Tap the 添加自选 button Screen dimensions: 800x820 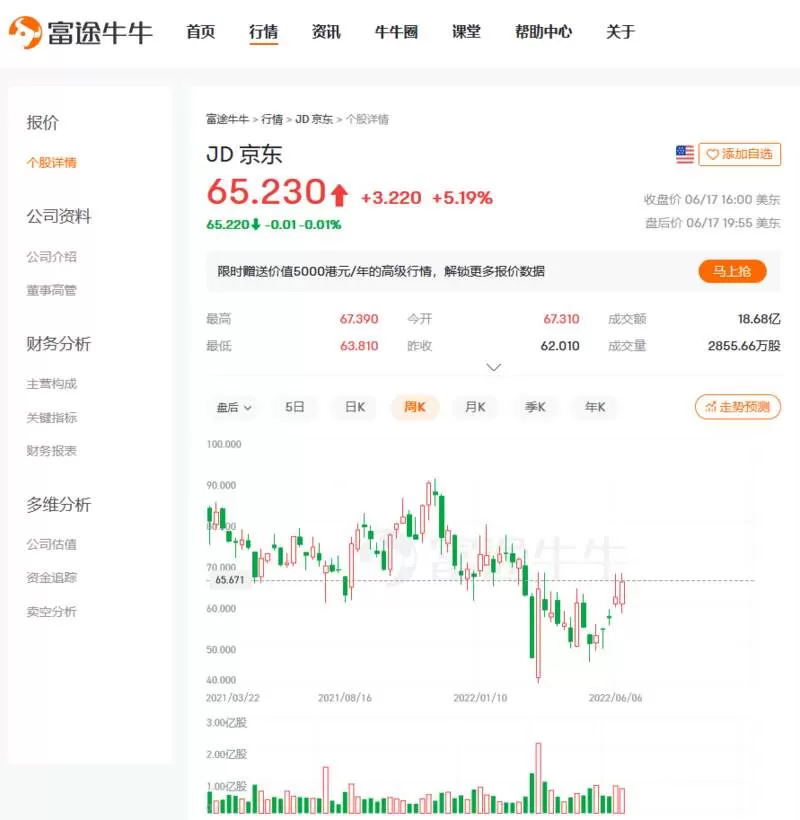pos(739,154)
